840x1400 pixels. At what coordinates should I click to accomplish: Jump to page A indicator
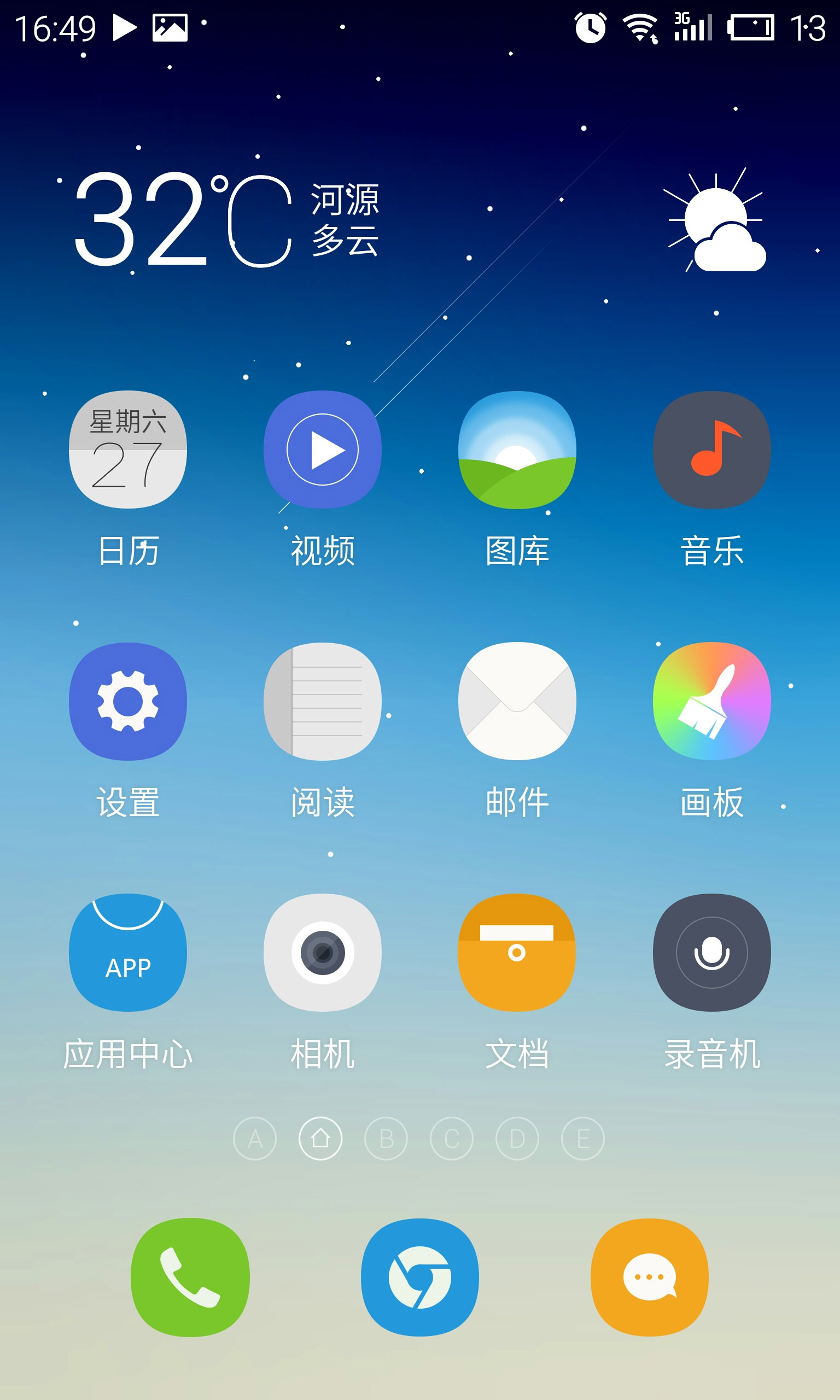(255, 1139)
